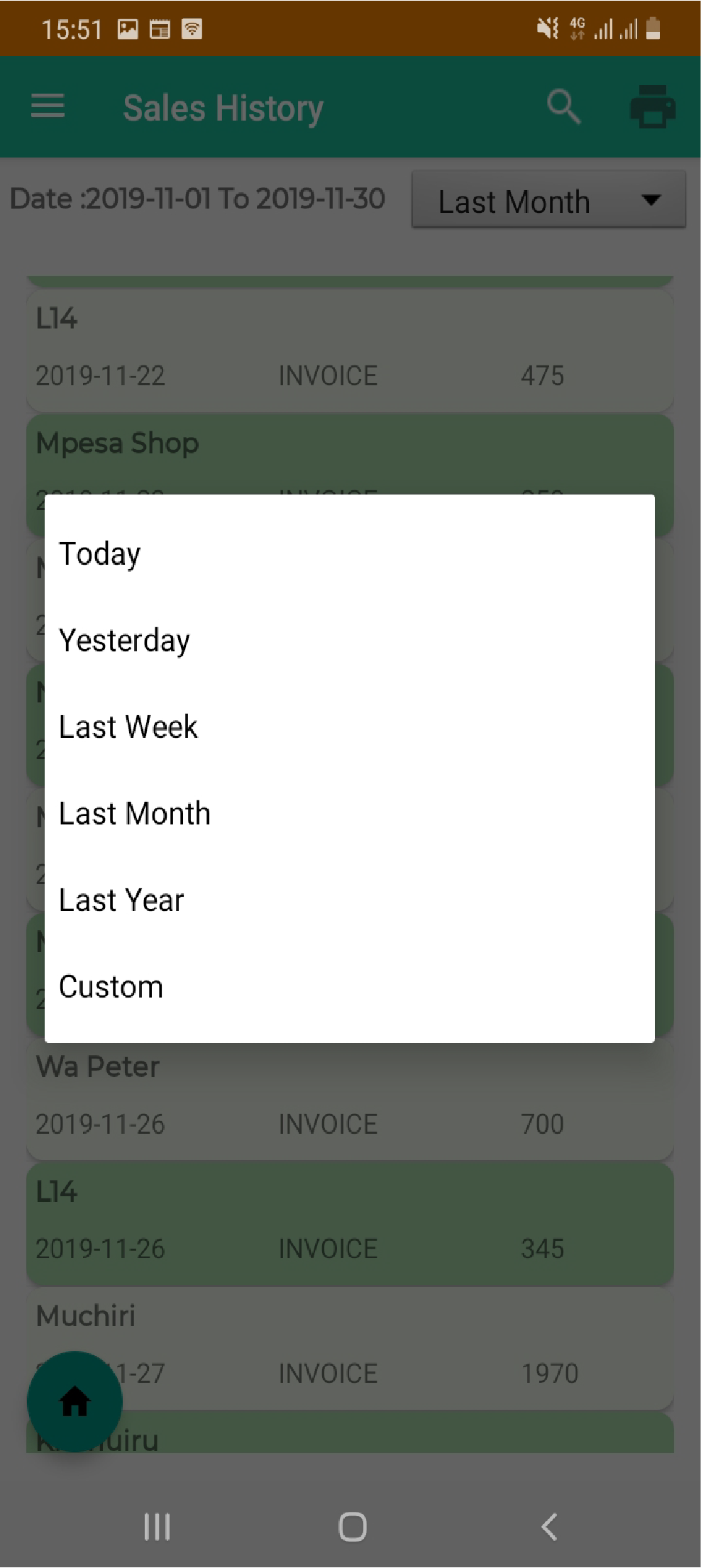Open the navigation drawer menu
The image size is (701, 1568).
click(x=47, y=106)
